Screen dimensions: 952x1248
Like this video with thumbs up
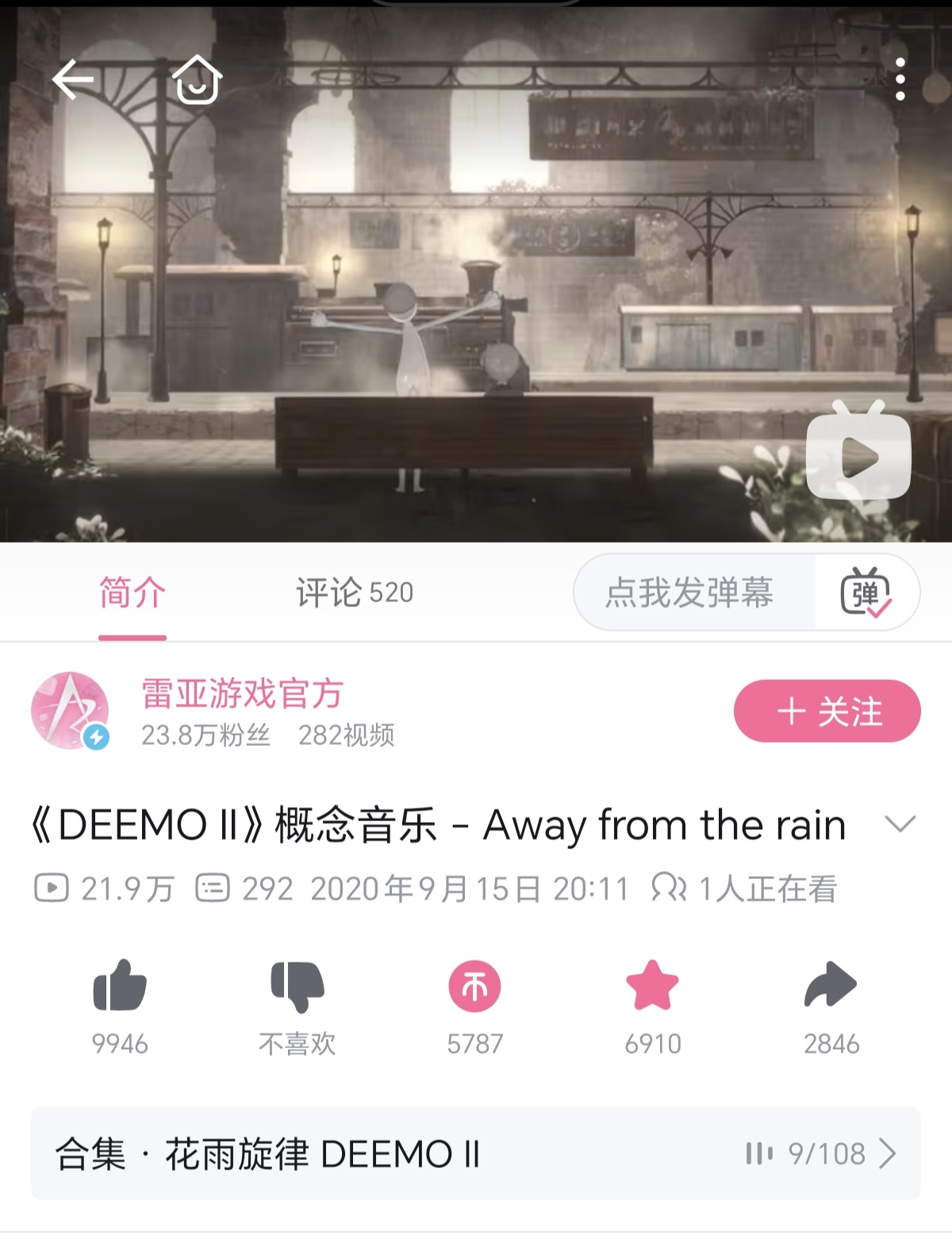point(120,986)
